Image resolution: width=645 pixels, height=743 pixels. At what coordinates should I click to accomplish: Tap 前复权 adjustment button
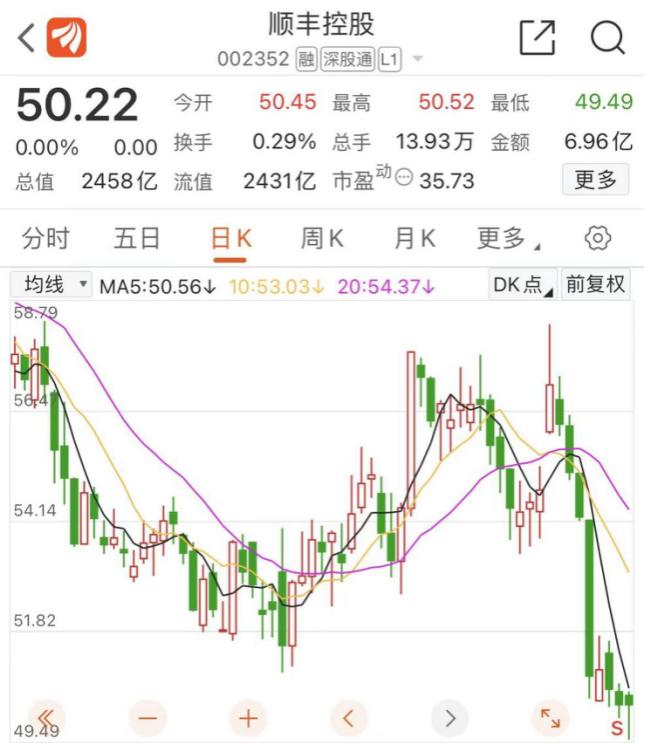point(596,284)
